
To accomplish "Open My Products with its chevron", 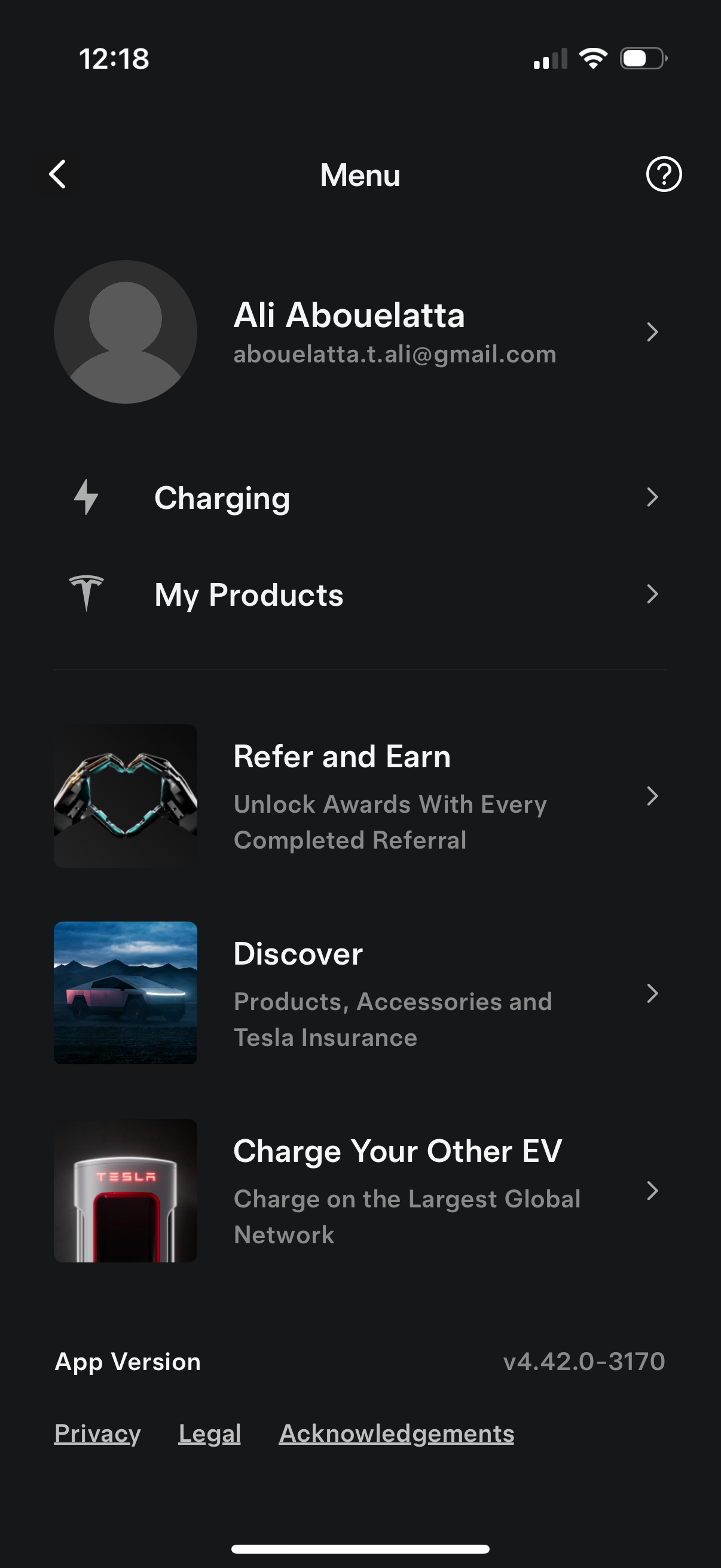I will tap(653, 594).
